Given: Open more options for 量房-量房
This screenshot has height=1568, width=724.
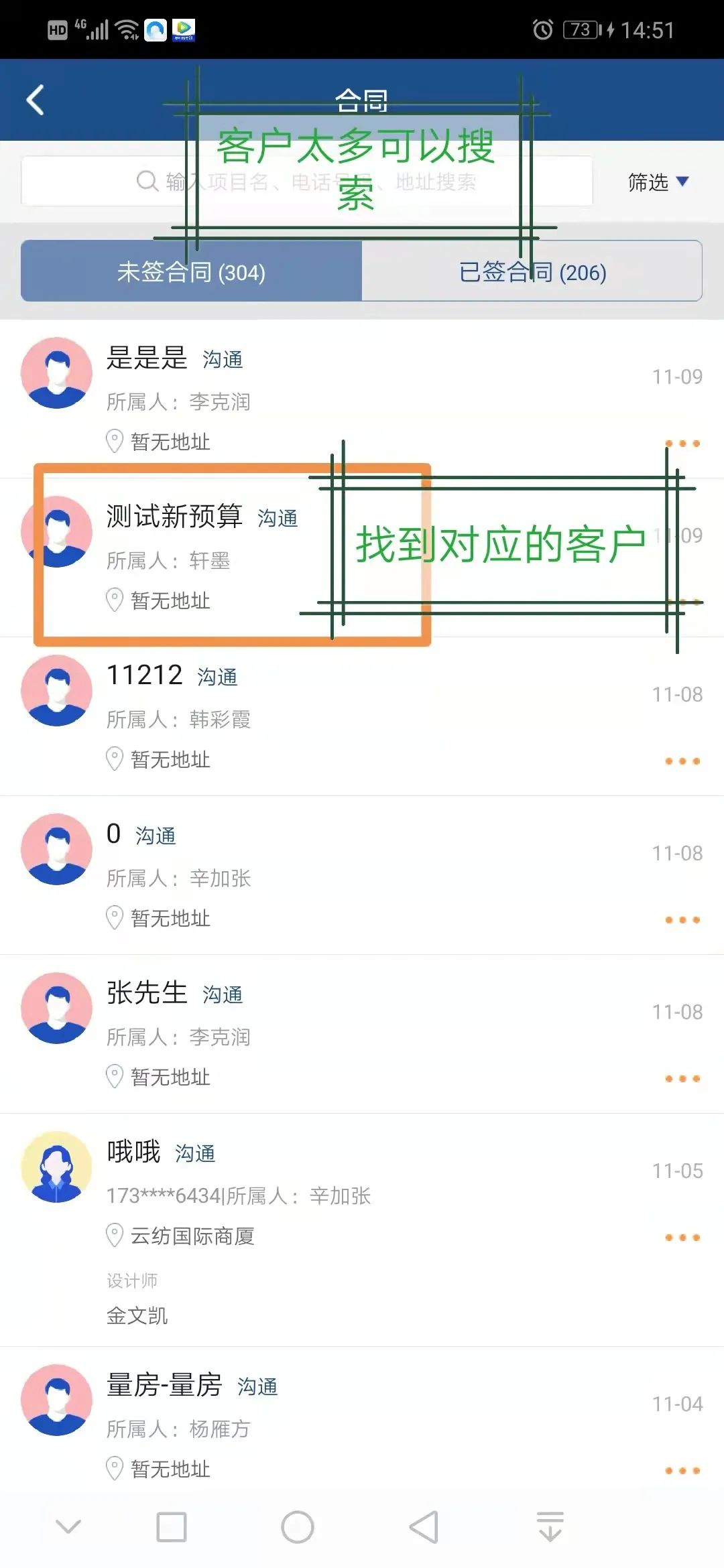Looking at the screenshot, I should (x=682, y=1471).
